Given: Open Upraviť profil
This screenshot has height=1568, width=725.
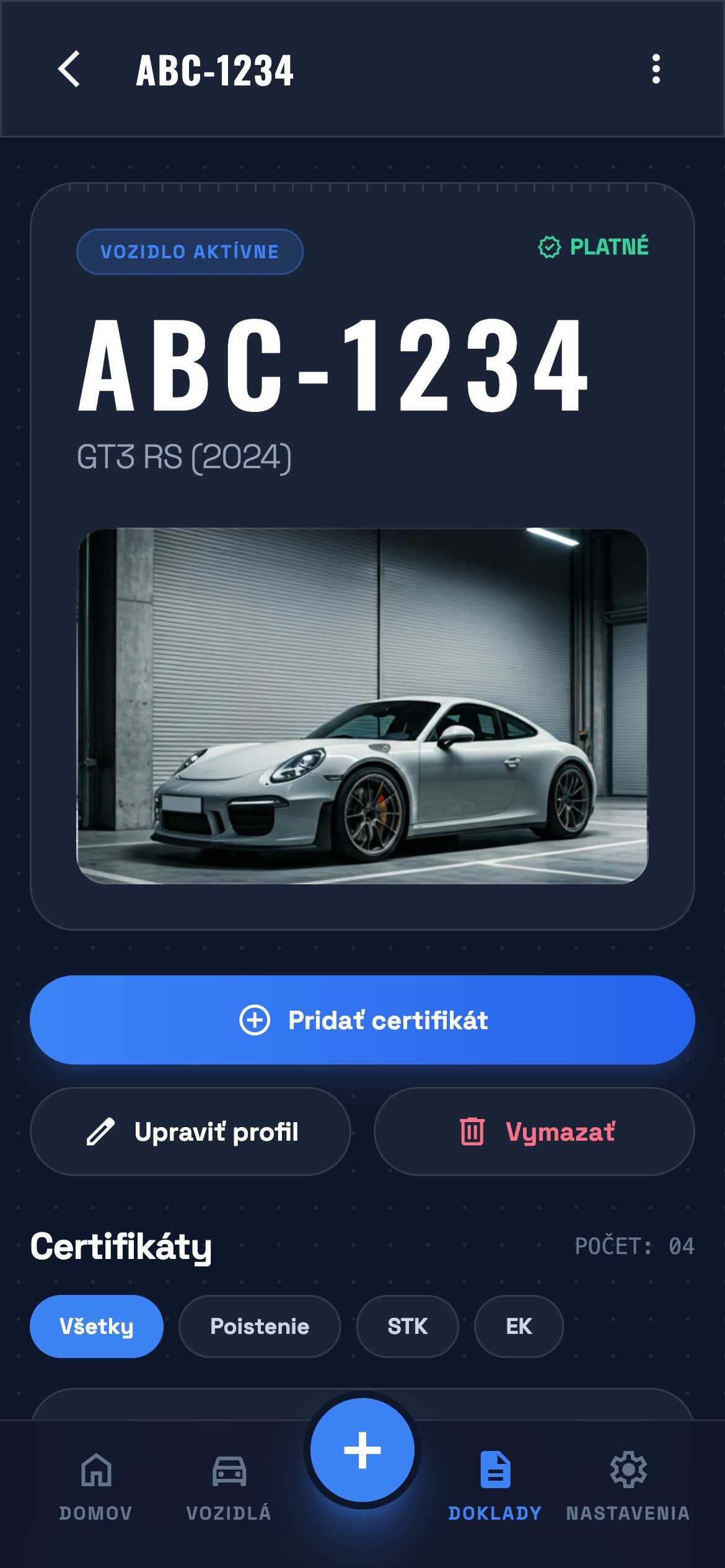Looking at the screenshot, I should pyautogui.click(x=190, y=1131).
